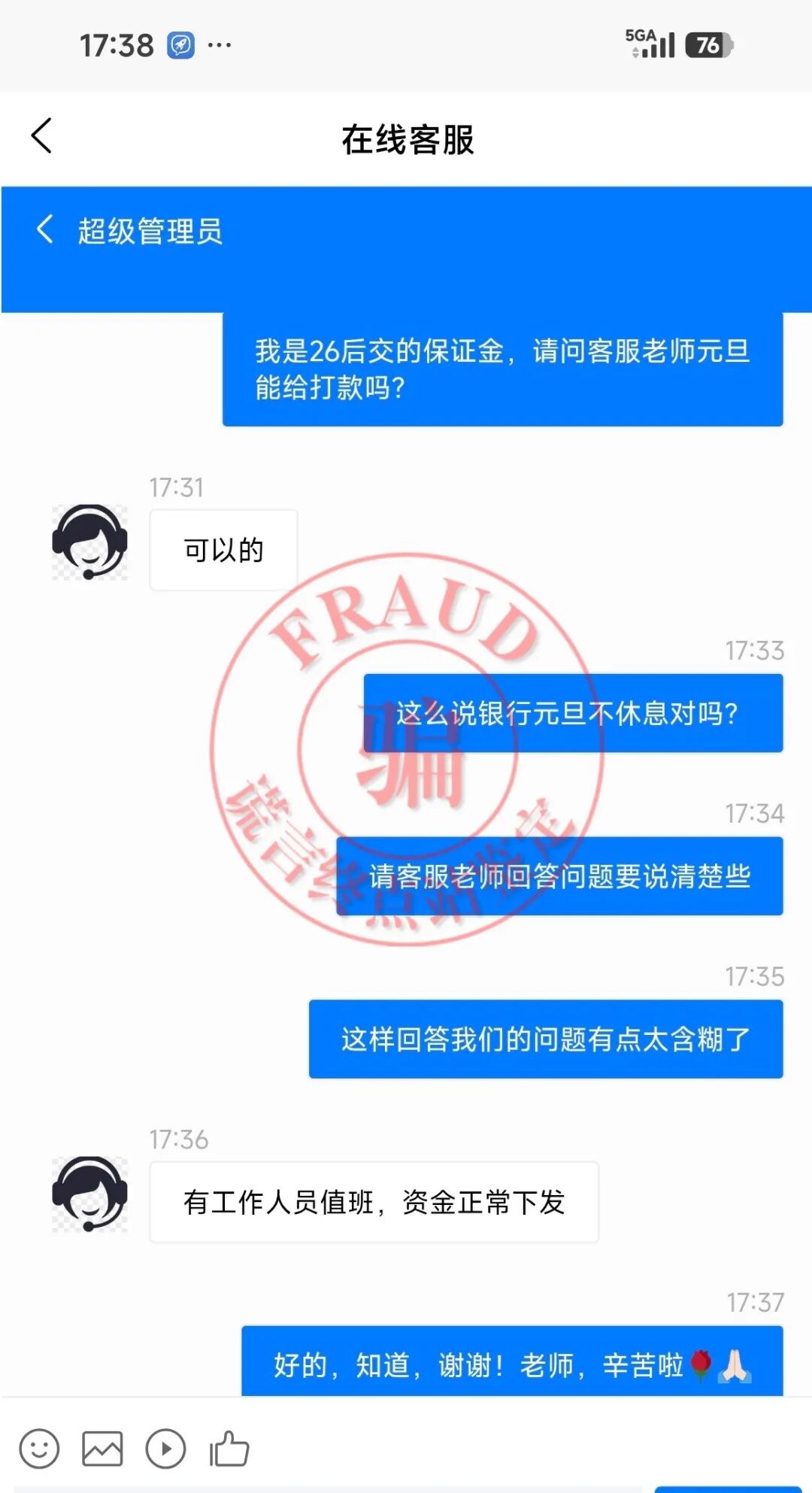Tap the 17:31 timestamp label
Image resolution: width=812 pixels, height=1493 pixels.
(x=176, y=487)
